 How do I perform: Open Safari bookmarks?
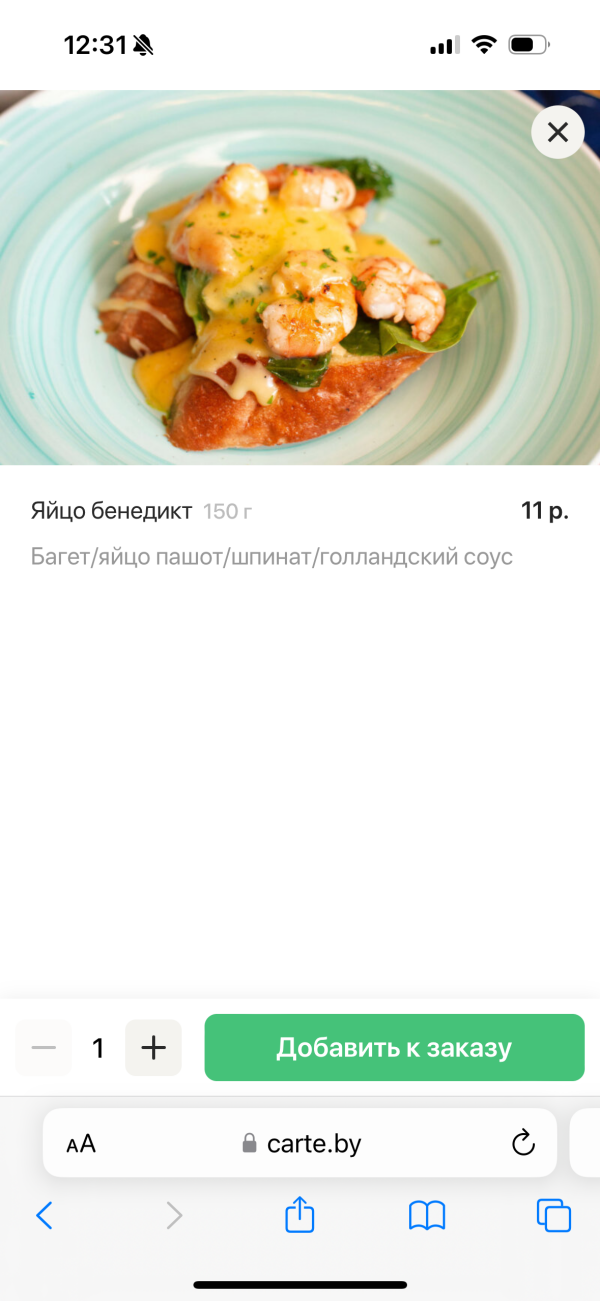[x=427, y=1215]
